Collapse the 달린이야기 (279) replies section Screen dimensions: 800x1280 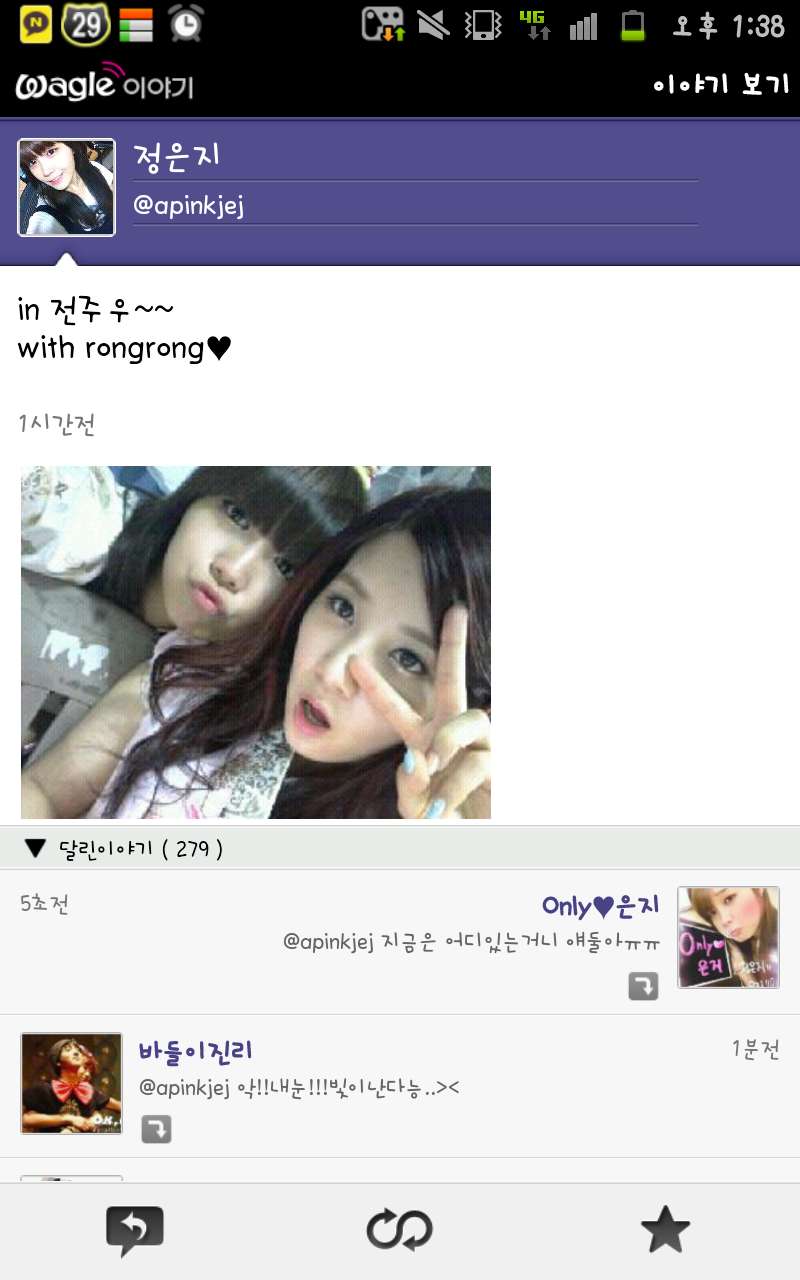36,849
